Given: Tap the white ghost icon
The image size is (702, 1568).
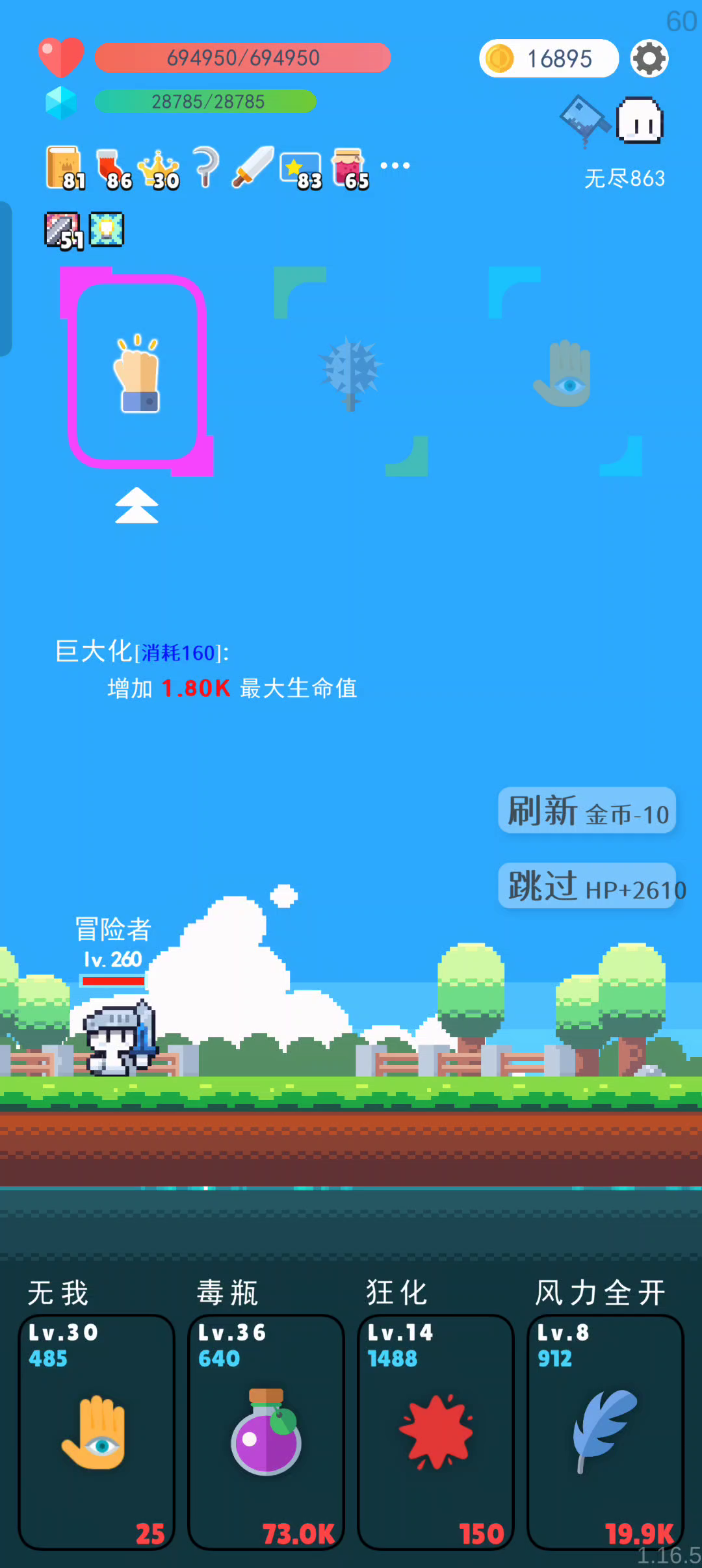Looking at the screenshot, I should [x=640, y=120].
